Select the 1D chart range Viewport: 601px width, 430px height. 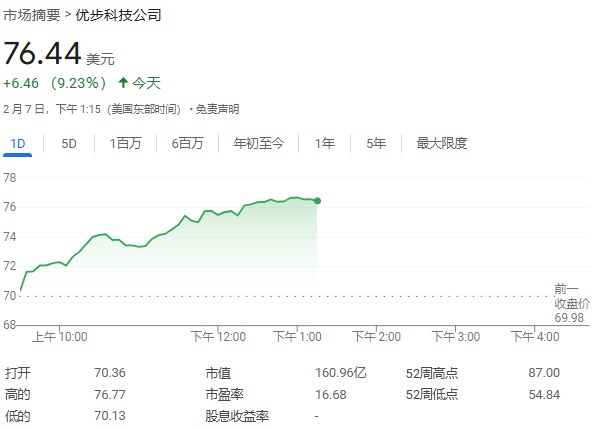17,143
